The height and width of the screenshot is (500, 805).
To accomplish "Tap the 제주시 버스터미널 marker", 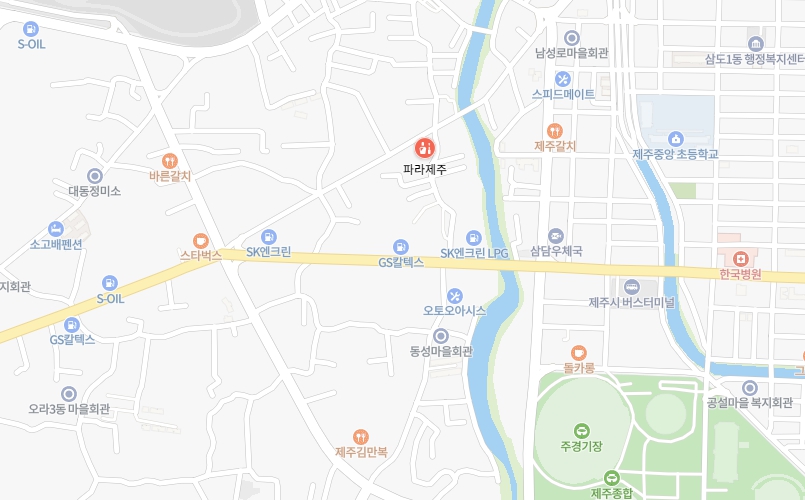I will 632,287.
